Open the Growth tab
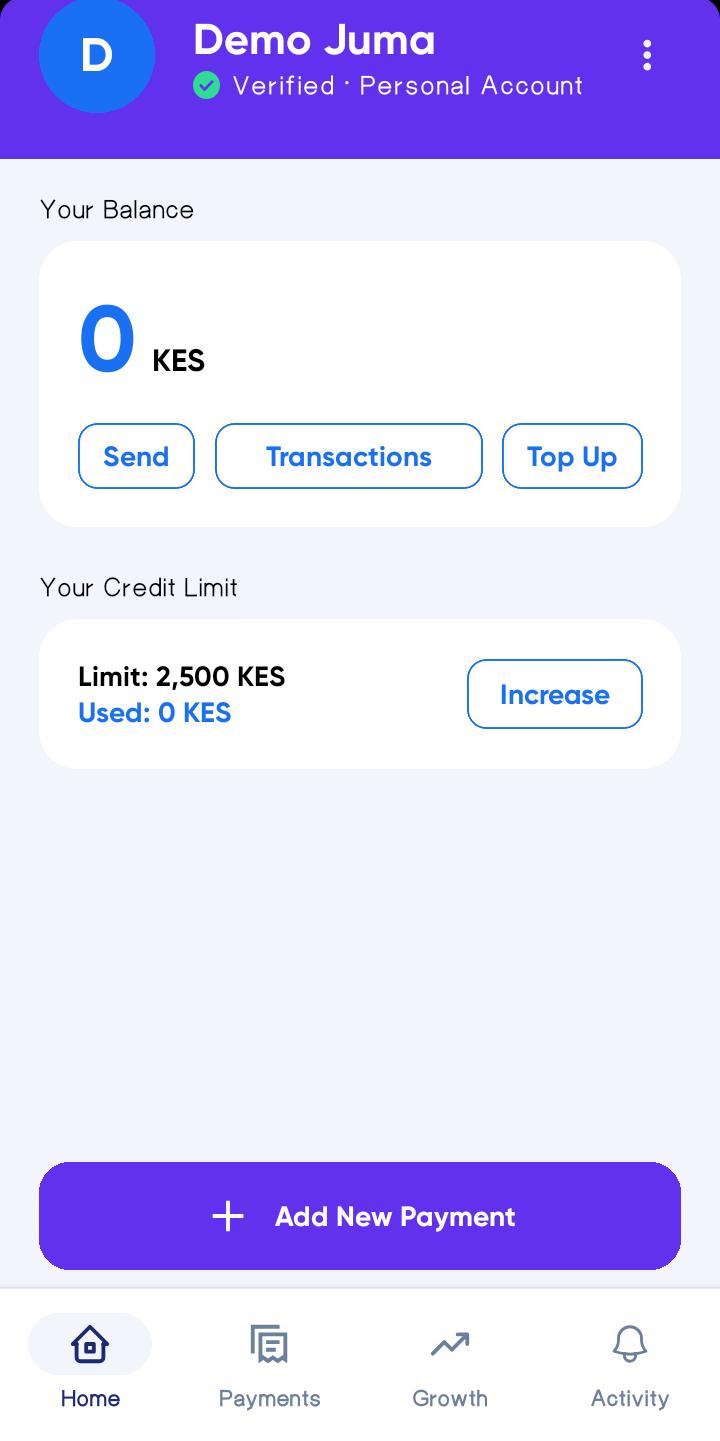This screenshot has width=720, height=1441. click(450, 1365)
